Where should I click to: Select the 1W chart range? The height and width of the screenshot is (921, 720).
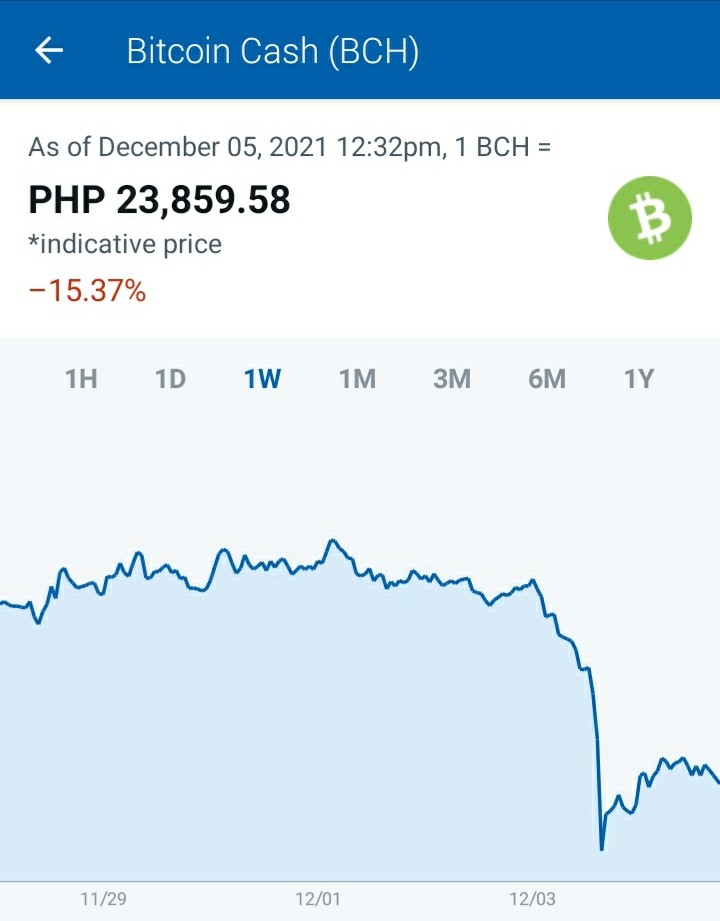(263, 379)
